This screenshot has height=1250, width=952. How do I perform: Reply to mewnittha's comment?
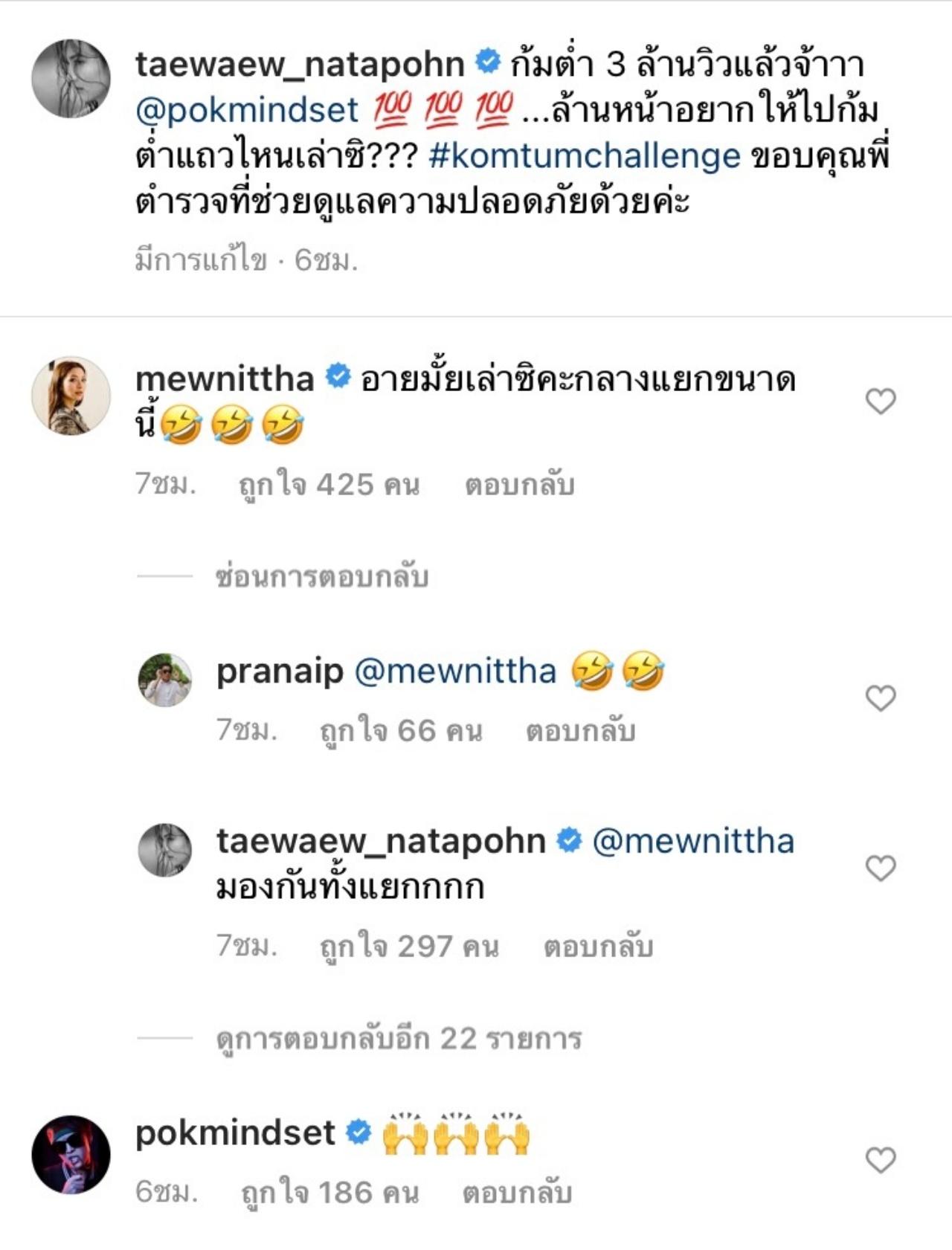coord(519,485)
